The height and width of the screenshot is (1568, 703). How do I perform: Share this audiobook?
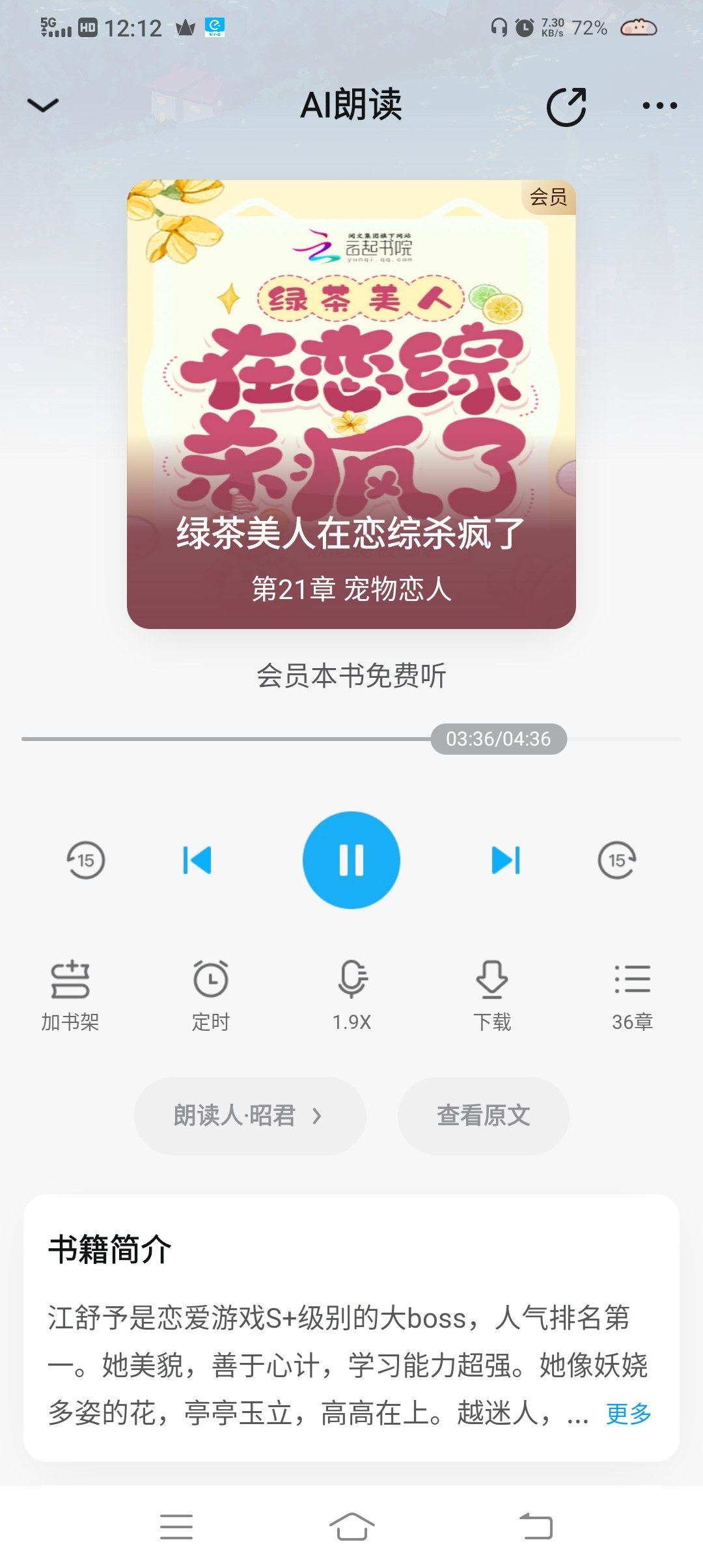click(566, 106)
